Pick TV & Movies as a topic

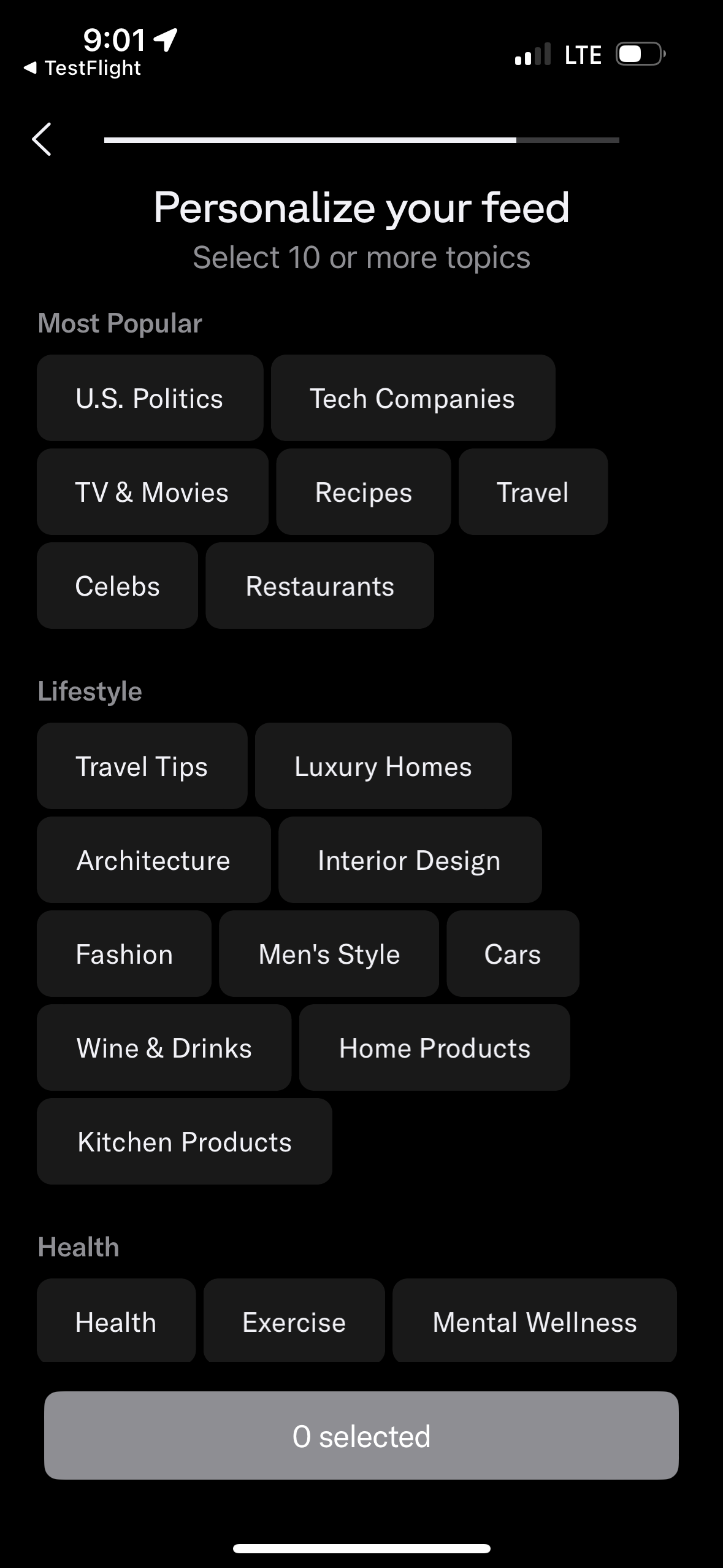click(x=152, y=492)
